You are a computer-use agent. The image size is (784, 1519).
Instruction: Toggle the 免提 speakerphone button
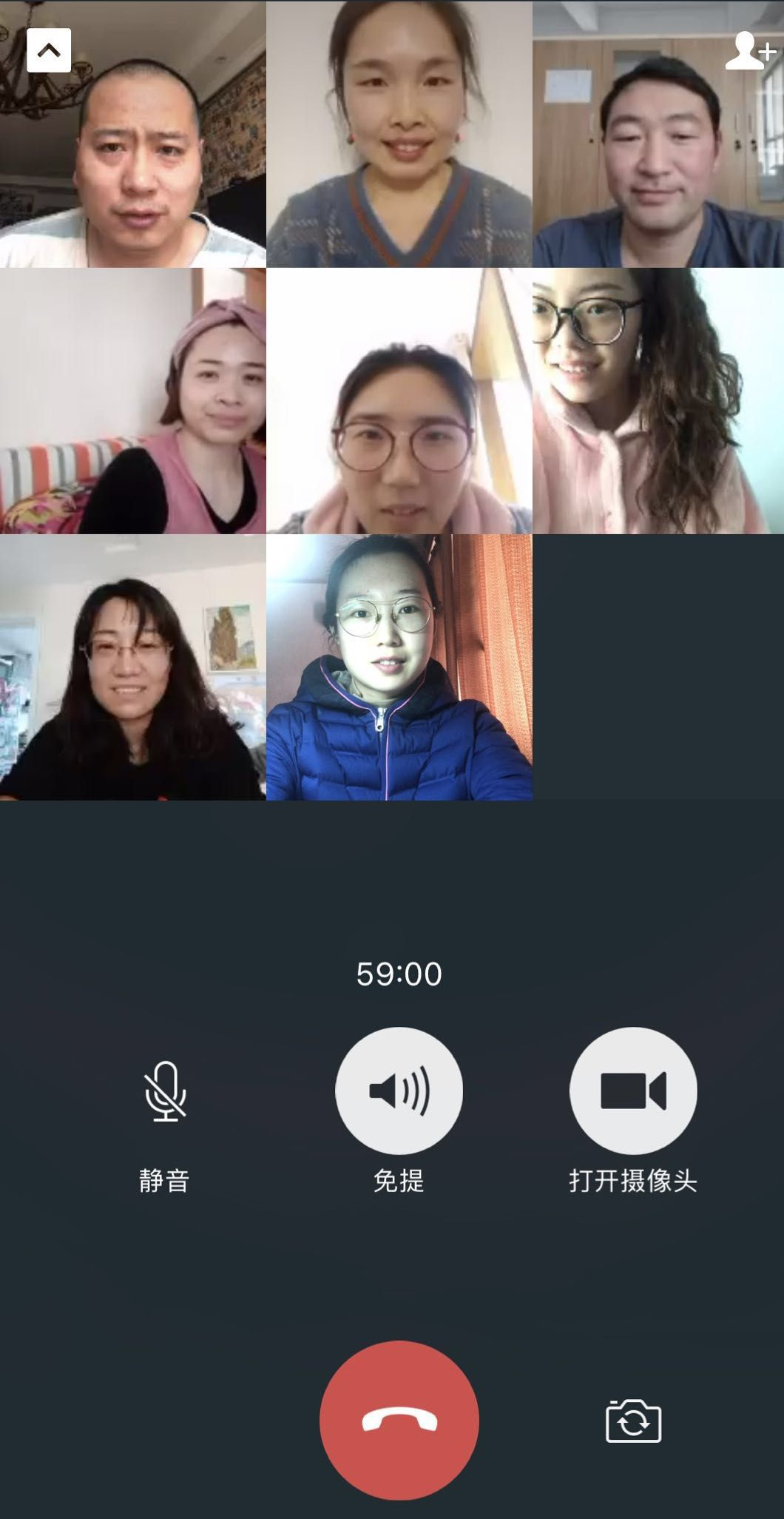pos(399,1091)
